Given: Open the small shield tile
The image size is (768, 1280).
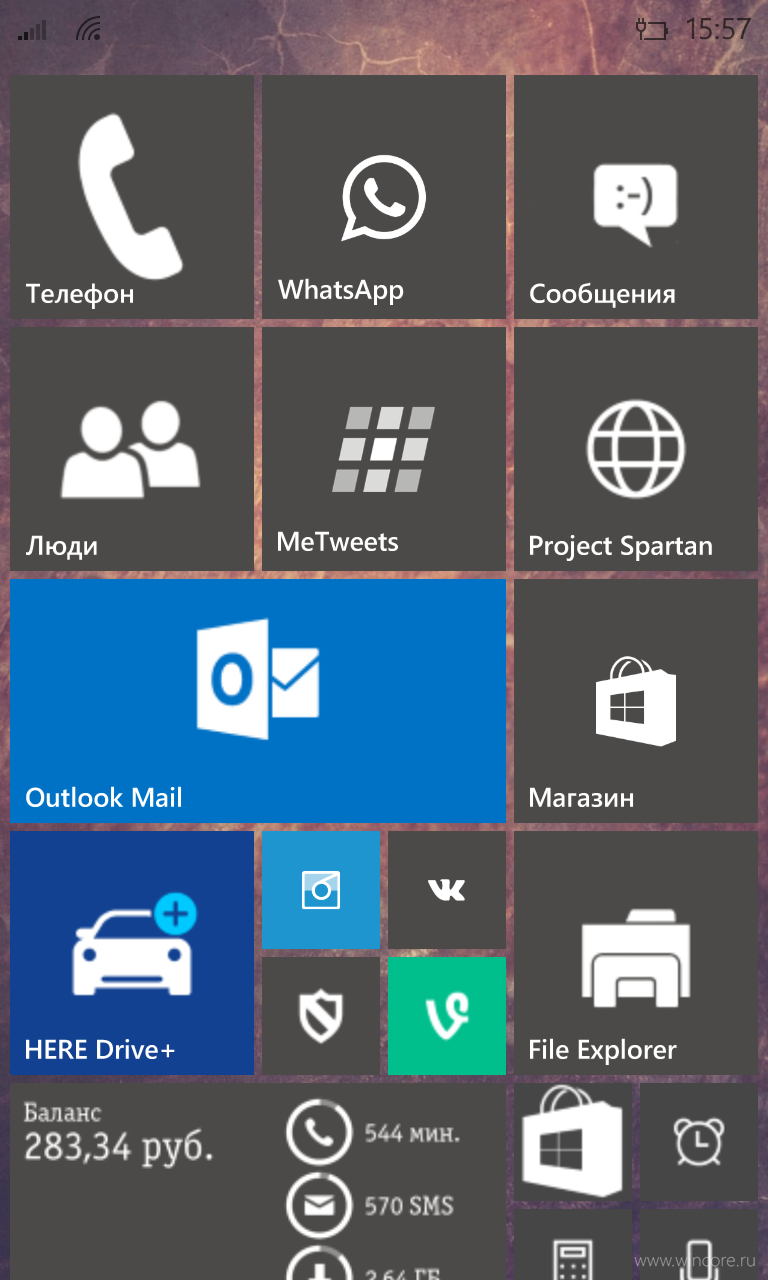Looking at the screenshot, I should (321, 1016).
